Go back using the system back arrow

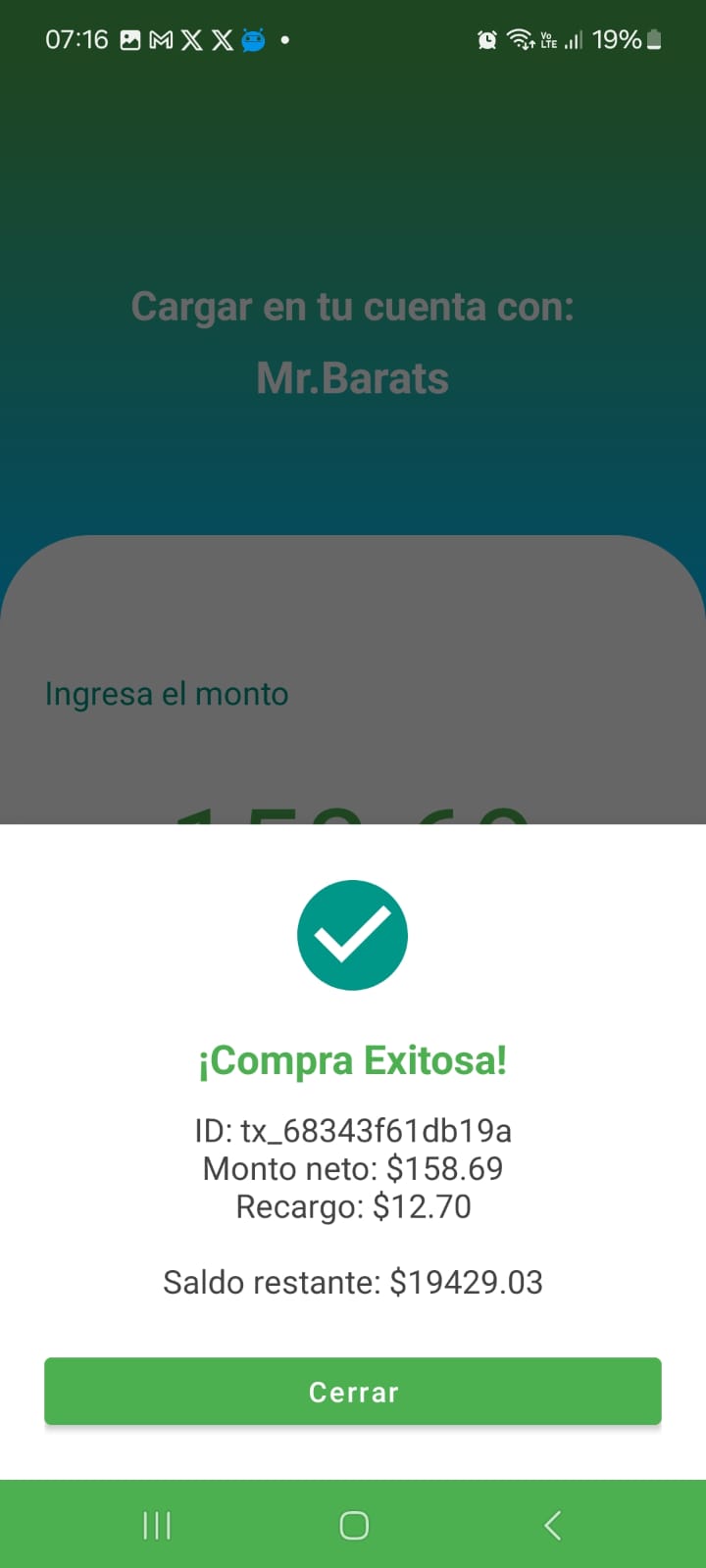553,1525
